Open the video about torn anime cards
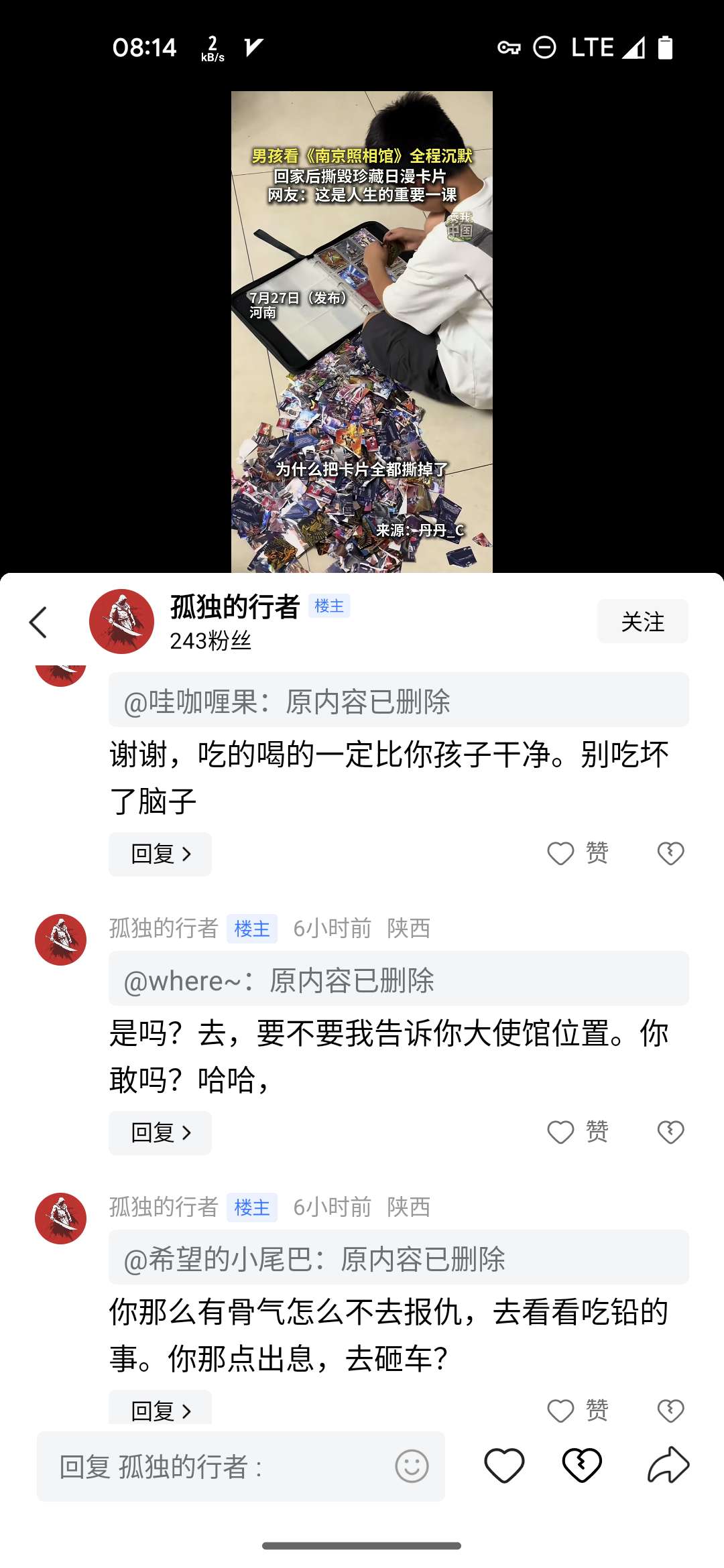The height and width of the screenshot is (1568, 724). click(361, 332)
